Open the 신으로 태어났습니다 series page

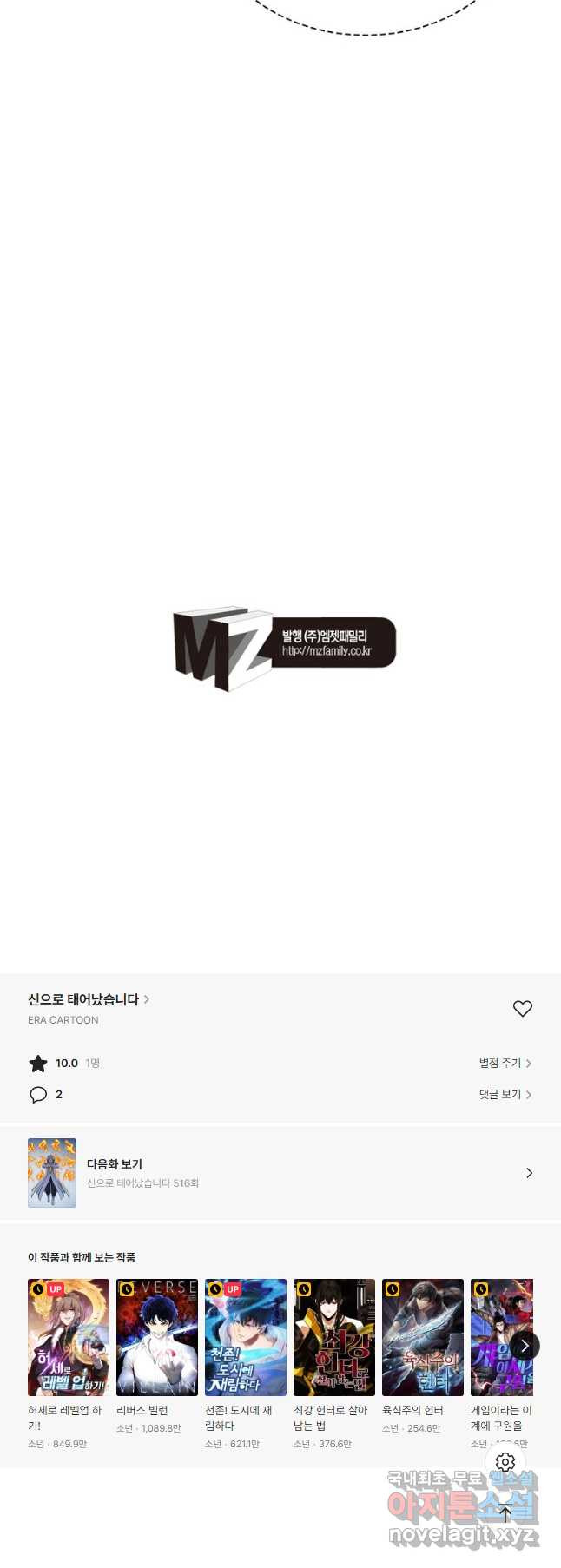88,999
